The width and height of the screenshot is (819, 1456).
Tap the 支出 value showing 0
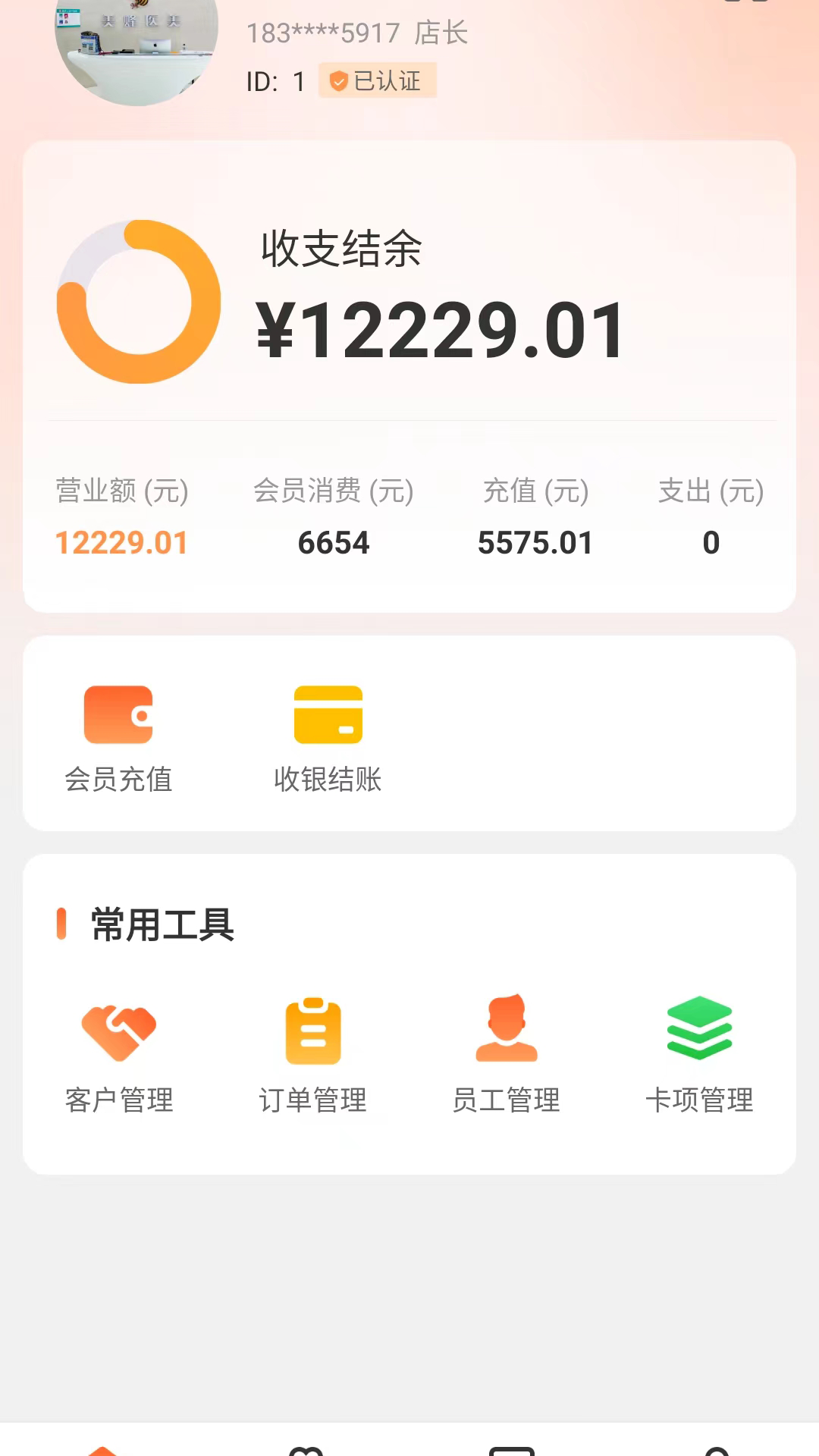(x=711, y=542)
